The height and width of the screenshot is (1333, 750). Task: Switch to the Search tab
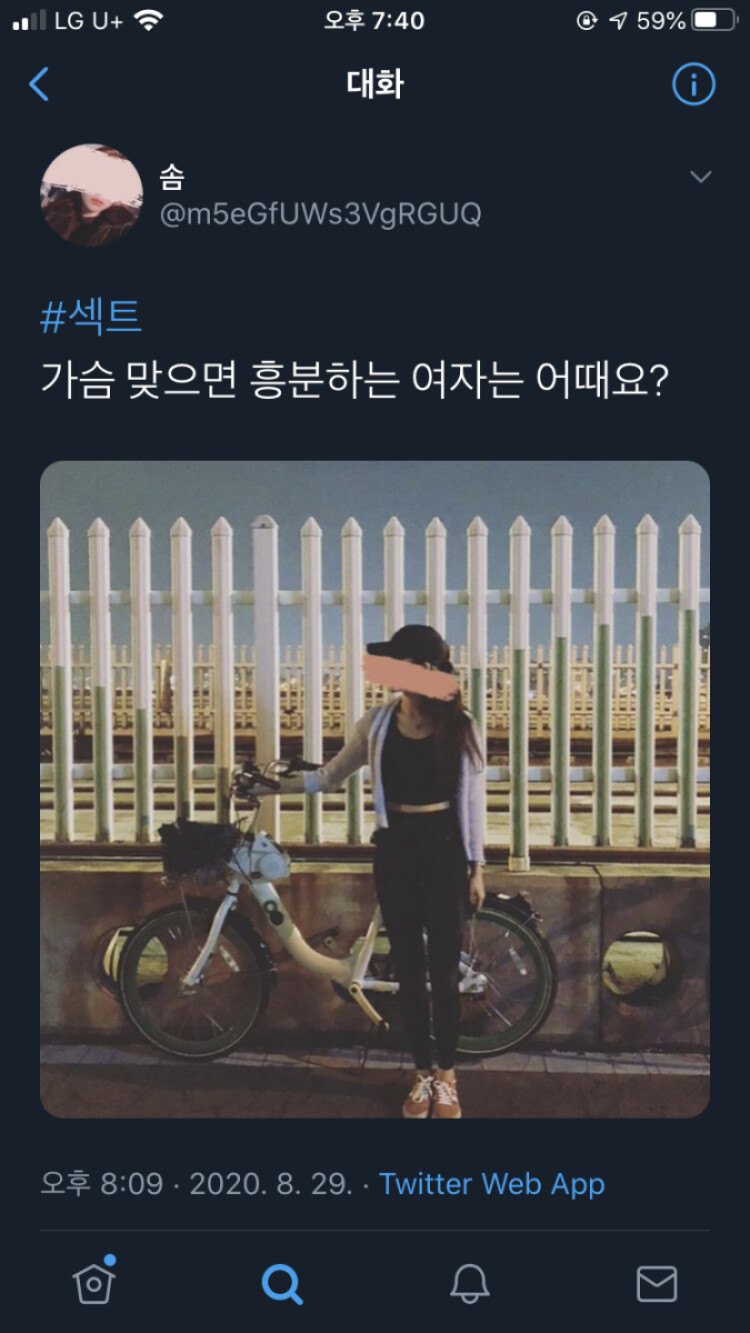click(282, 1283)
